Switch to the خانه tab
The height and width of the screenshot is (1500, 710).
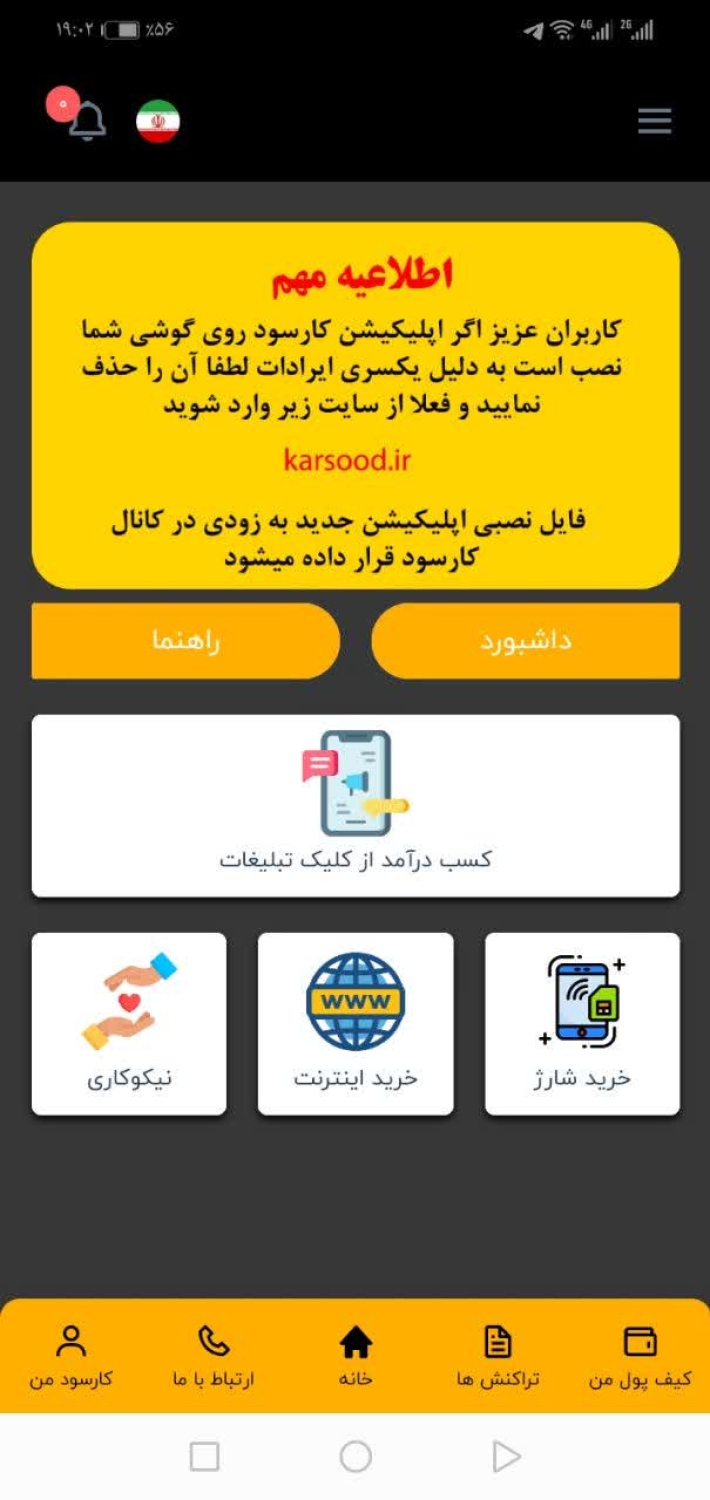356,1355
